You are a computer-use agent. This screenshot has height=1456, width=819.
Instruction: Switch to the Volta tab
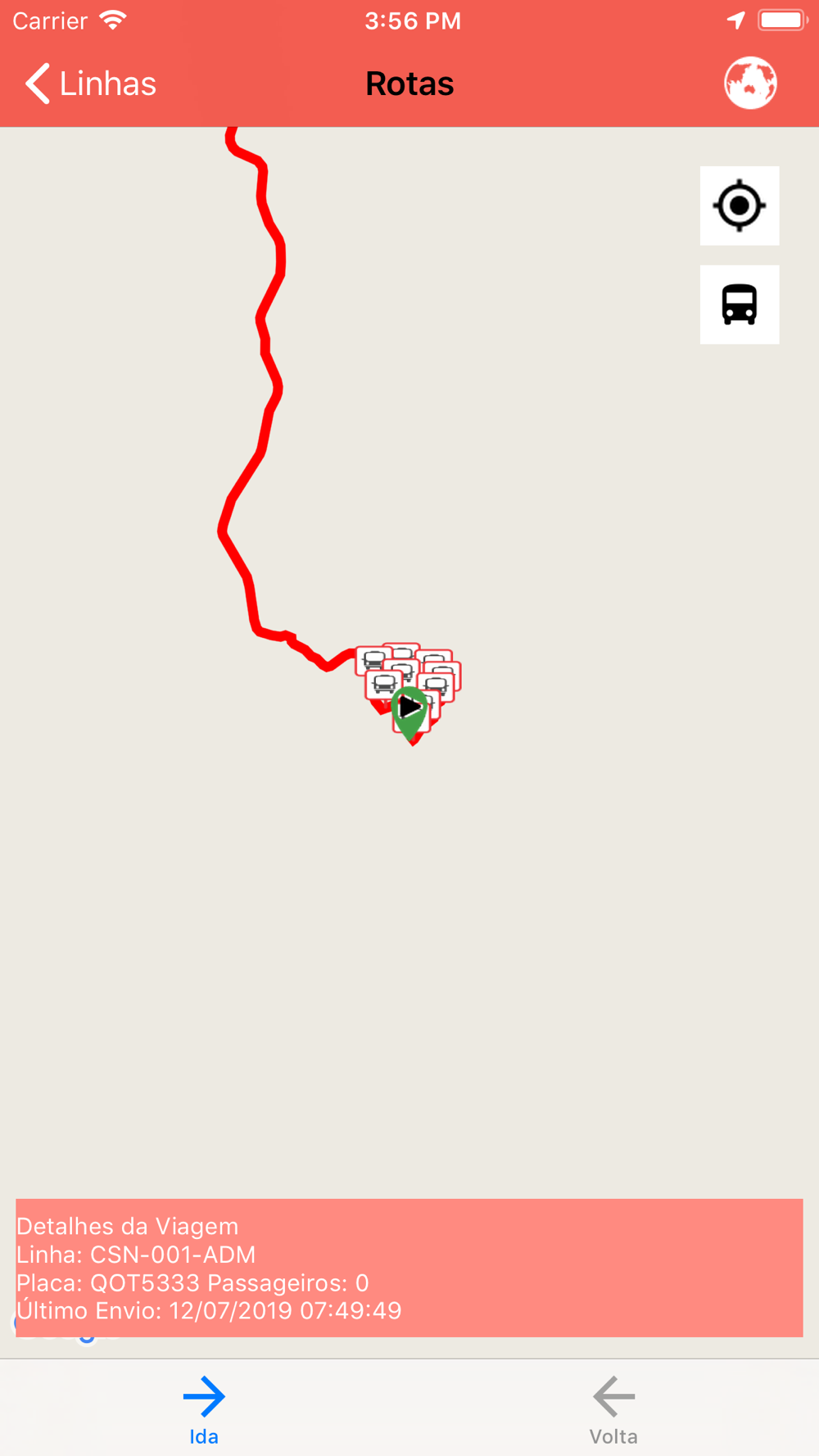tap(613, 1410)
